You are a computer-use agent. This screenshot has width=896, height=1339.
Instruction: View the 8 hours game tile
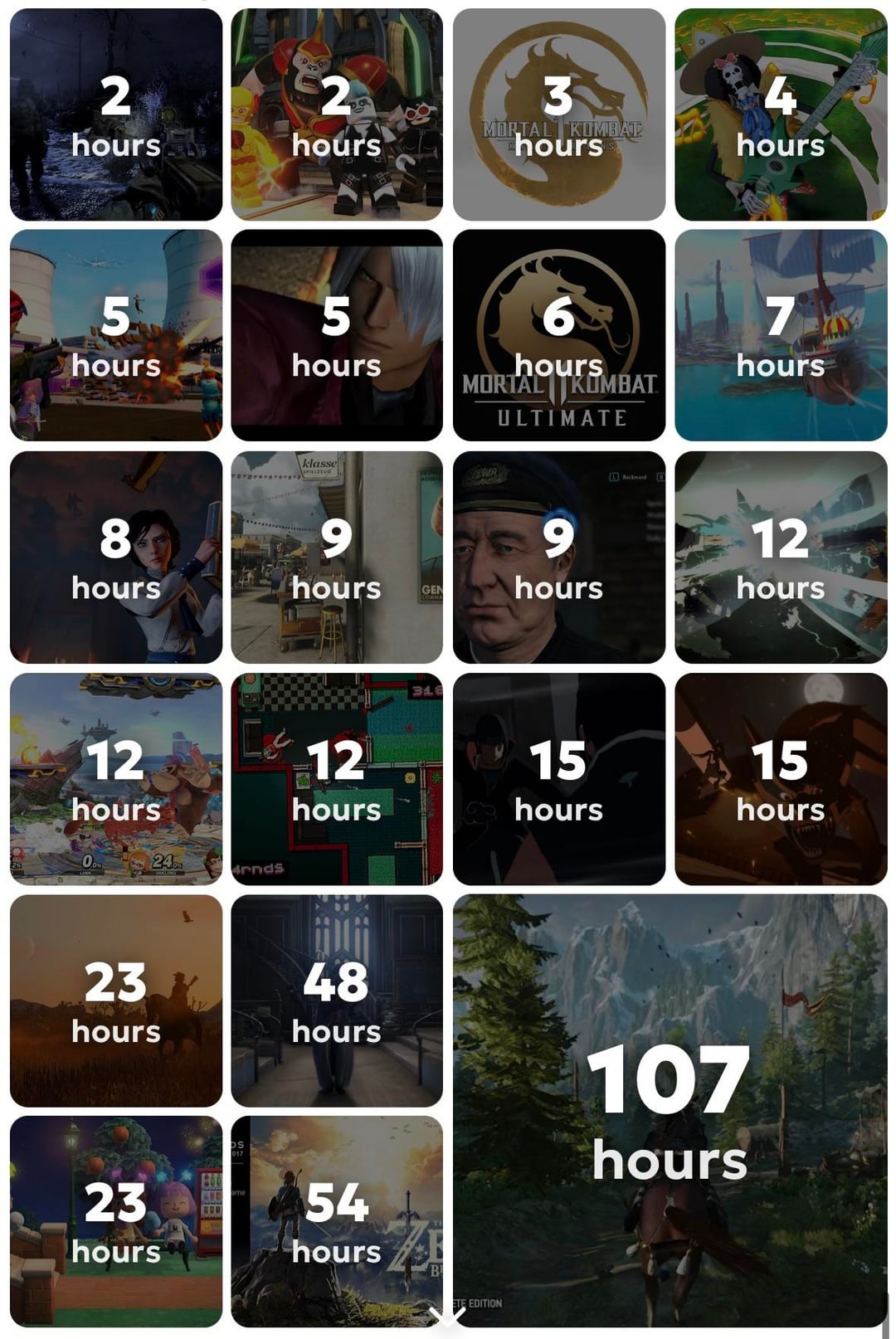[x=116, y=558]
